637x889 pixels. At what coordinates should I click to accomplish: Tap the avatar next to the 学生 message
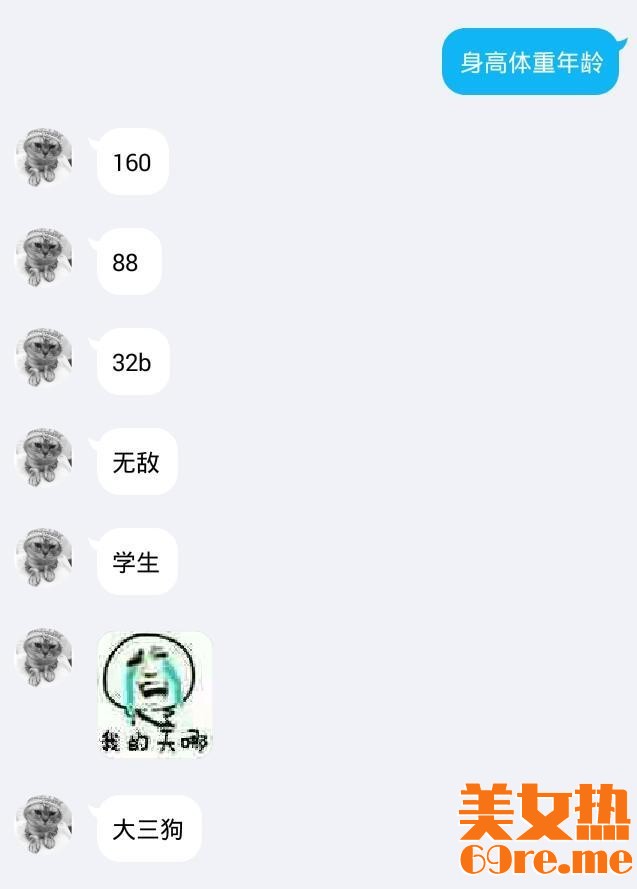[43, 557]
